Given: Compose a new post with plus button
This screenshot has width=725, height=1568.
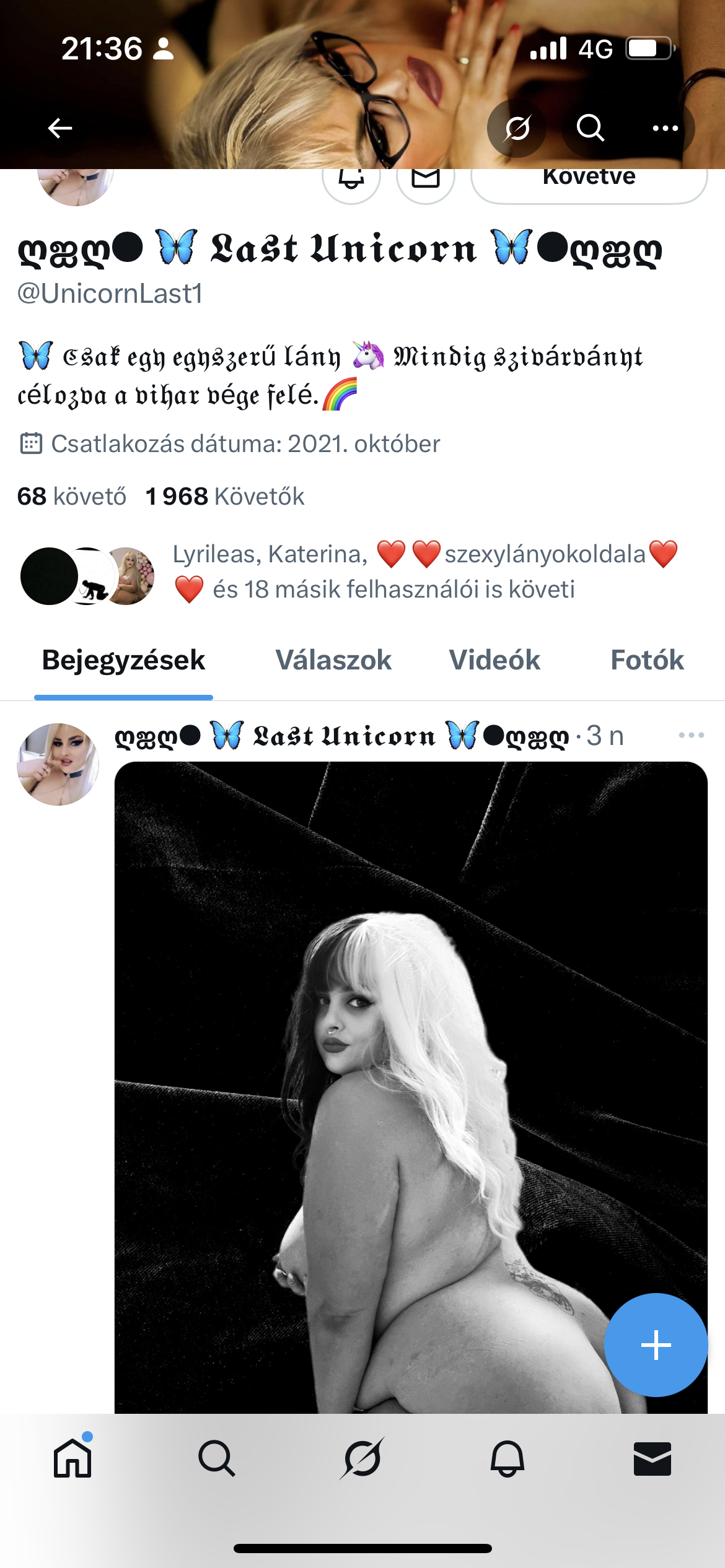Looking at the screenshot, I should pos(656,1345).
